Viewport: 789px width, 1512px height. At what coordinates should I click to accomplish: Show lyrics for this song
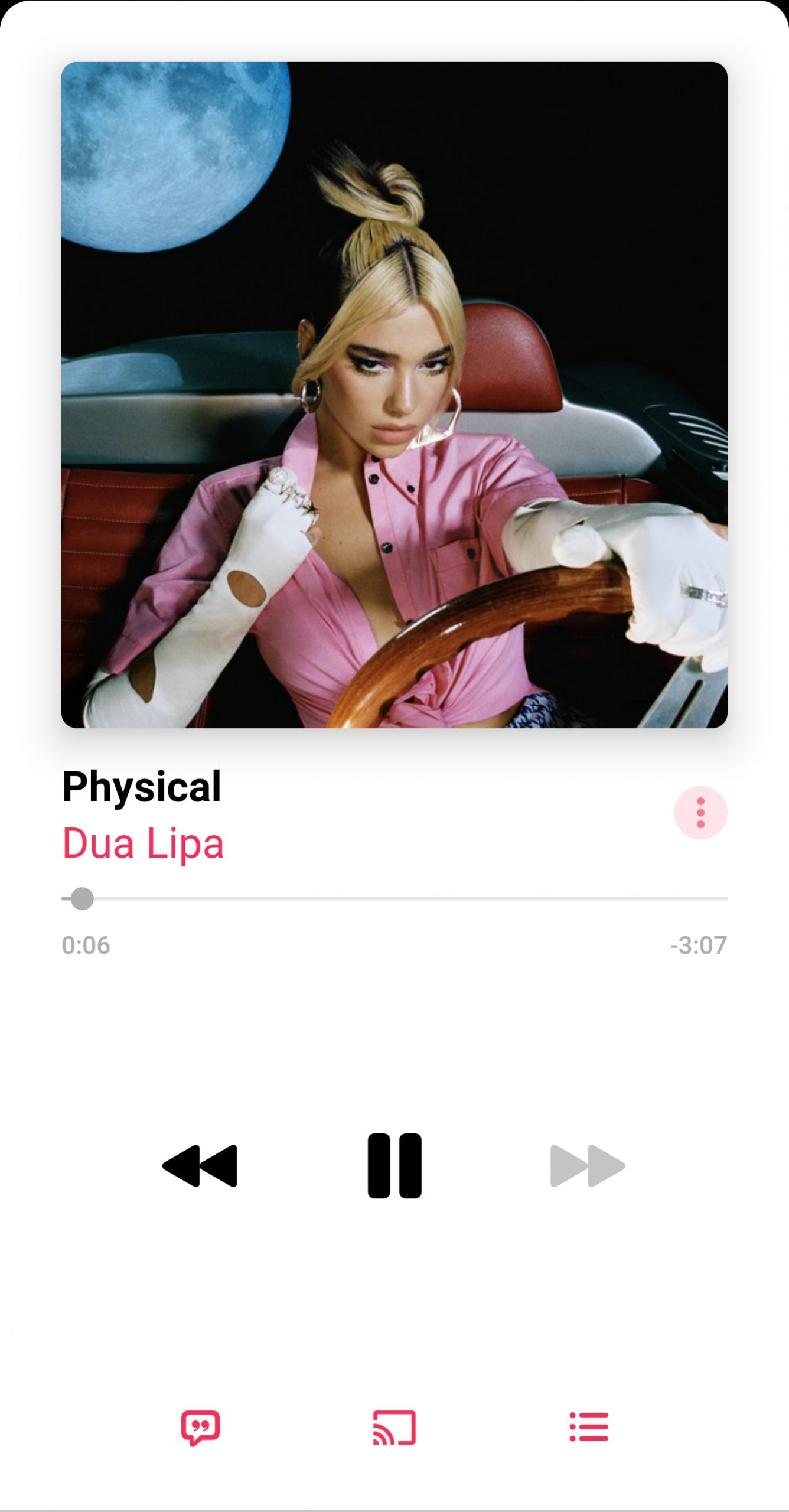(x=200, y=1428)
